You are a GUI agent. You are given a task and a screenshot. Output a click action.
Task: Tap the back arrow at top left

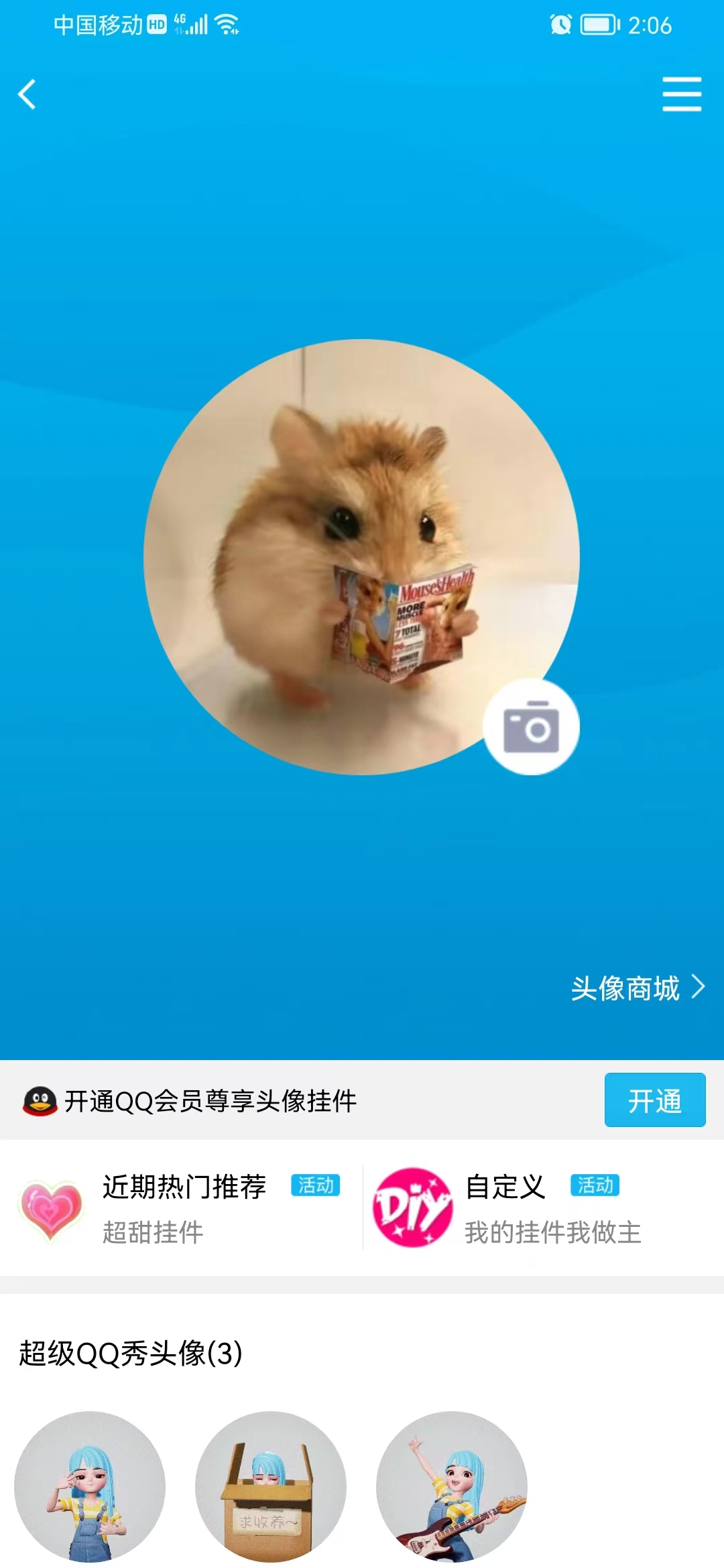click(27, 94)
